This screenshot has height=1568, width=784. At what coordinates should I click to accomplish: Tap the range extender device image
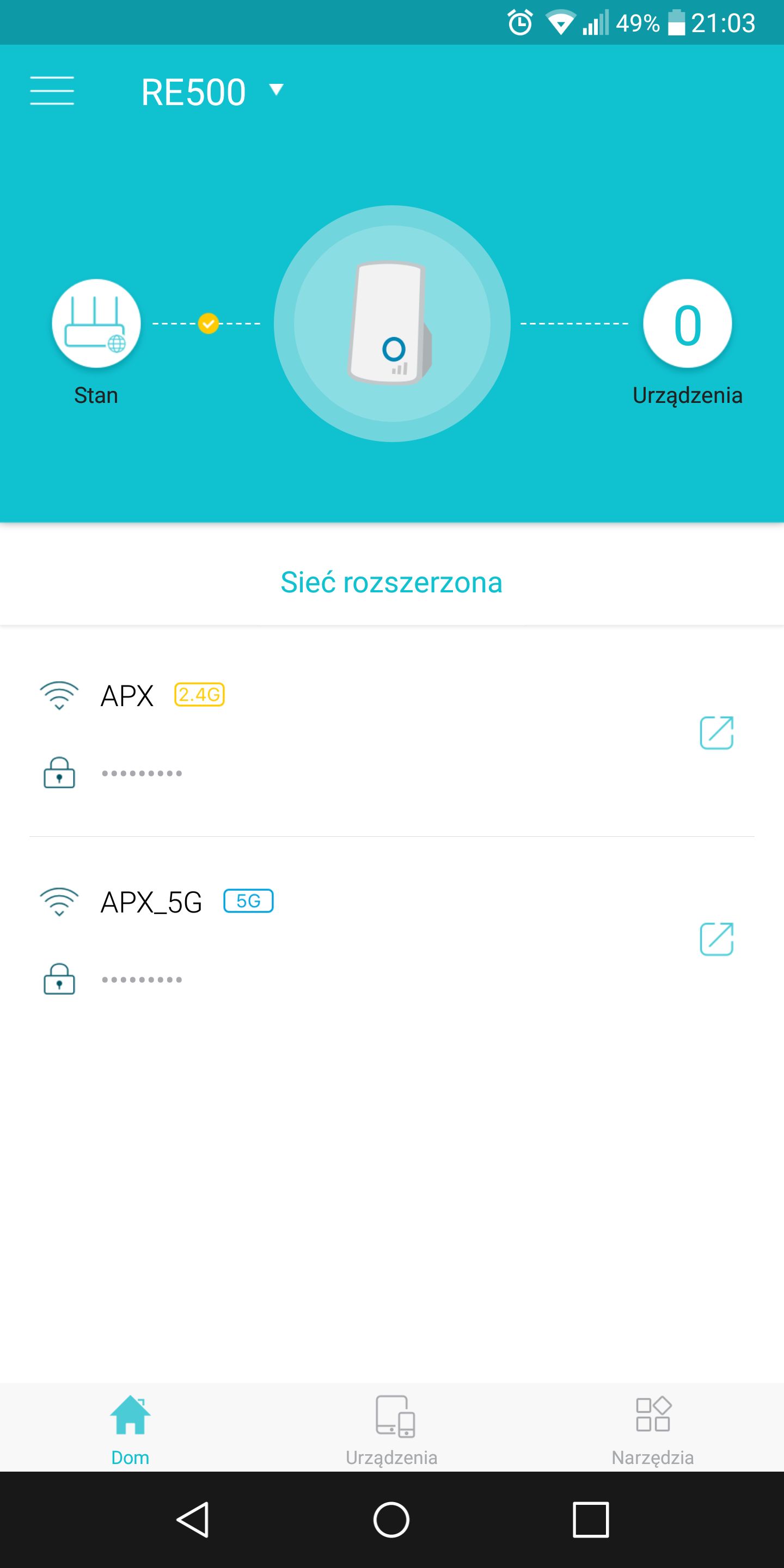coord(392,323)
